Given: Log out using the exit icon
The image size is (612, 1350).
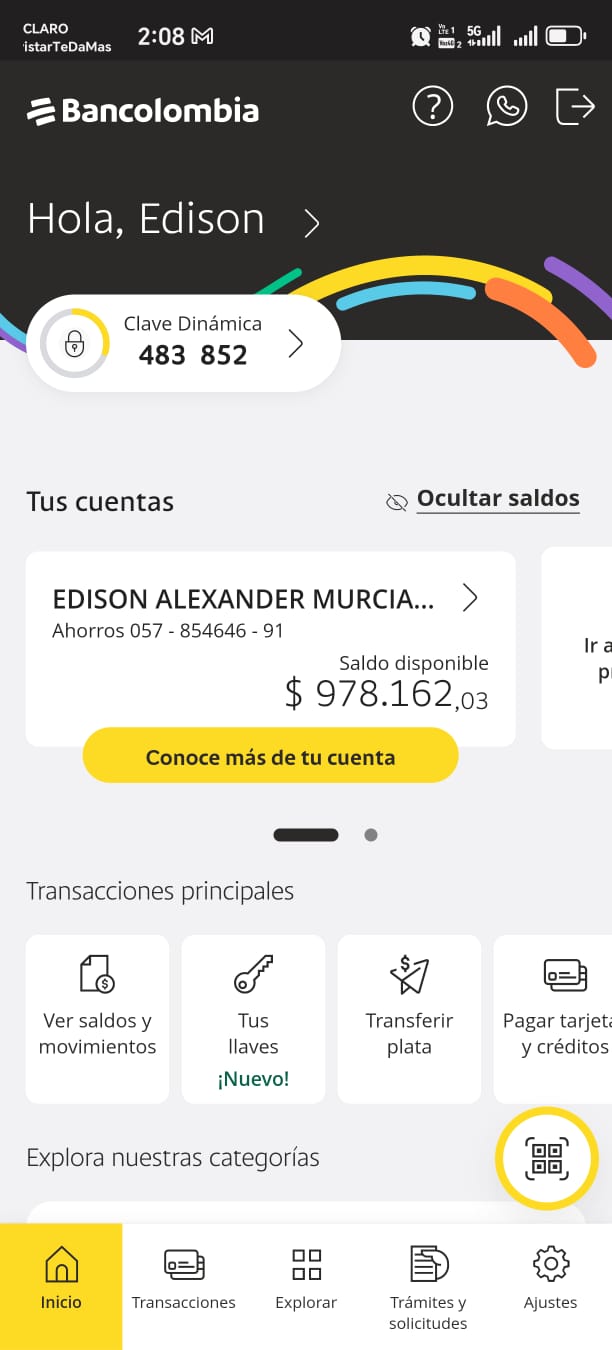Looking at the screenshot, I should pyautogui.click(x=575, y=106).
